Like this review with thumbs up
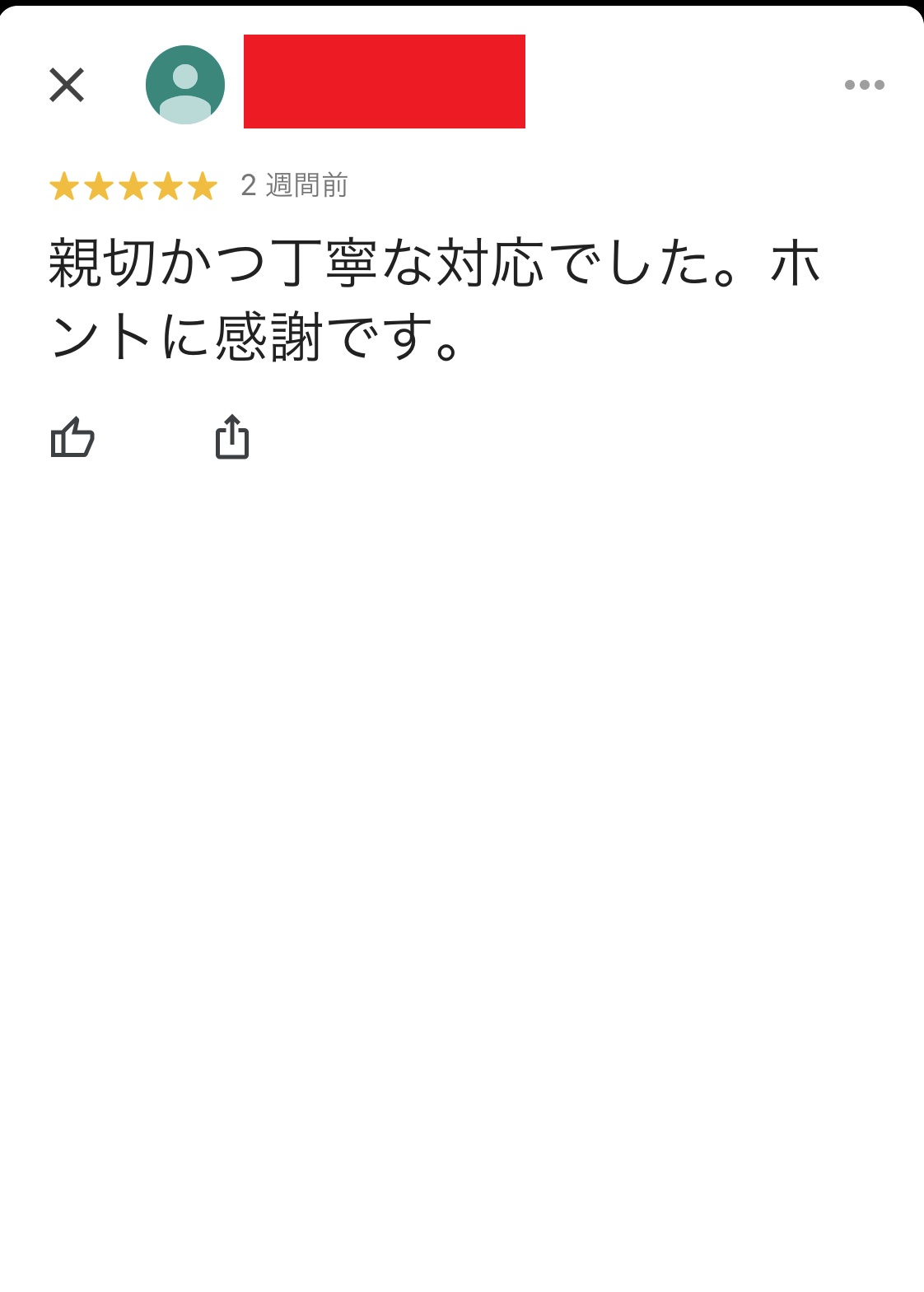924x1292 pixels. [x=72, y=436]
